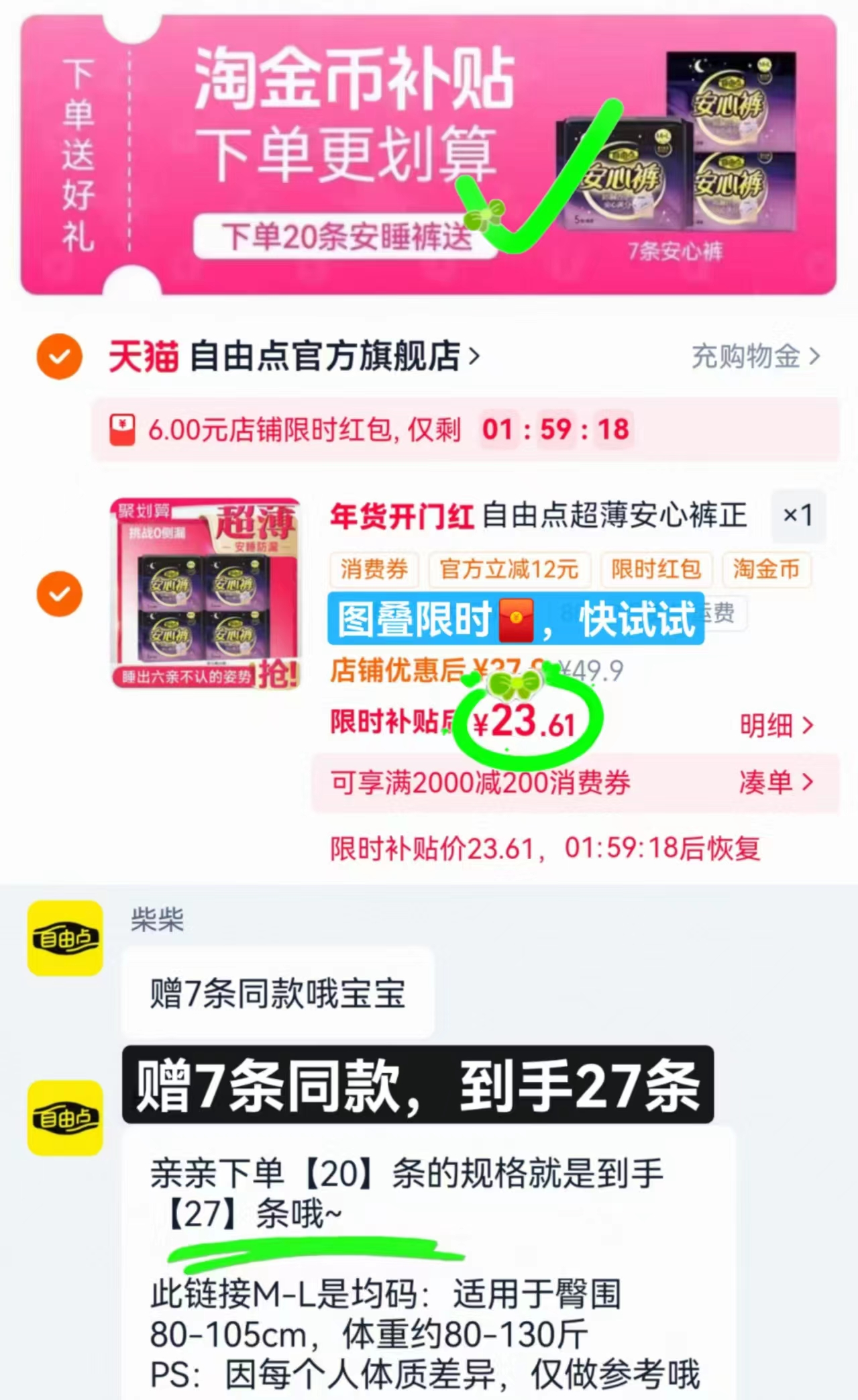The height and width of the screenshot is (1400, 858).
Task: Toggle the store selection checkmark
Action: [60, 357]
